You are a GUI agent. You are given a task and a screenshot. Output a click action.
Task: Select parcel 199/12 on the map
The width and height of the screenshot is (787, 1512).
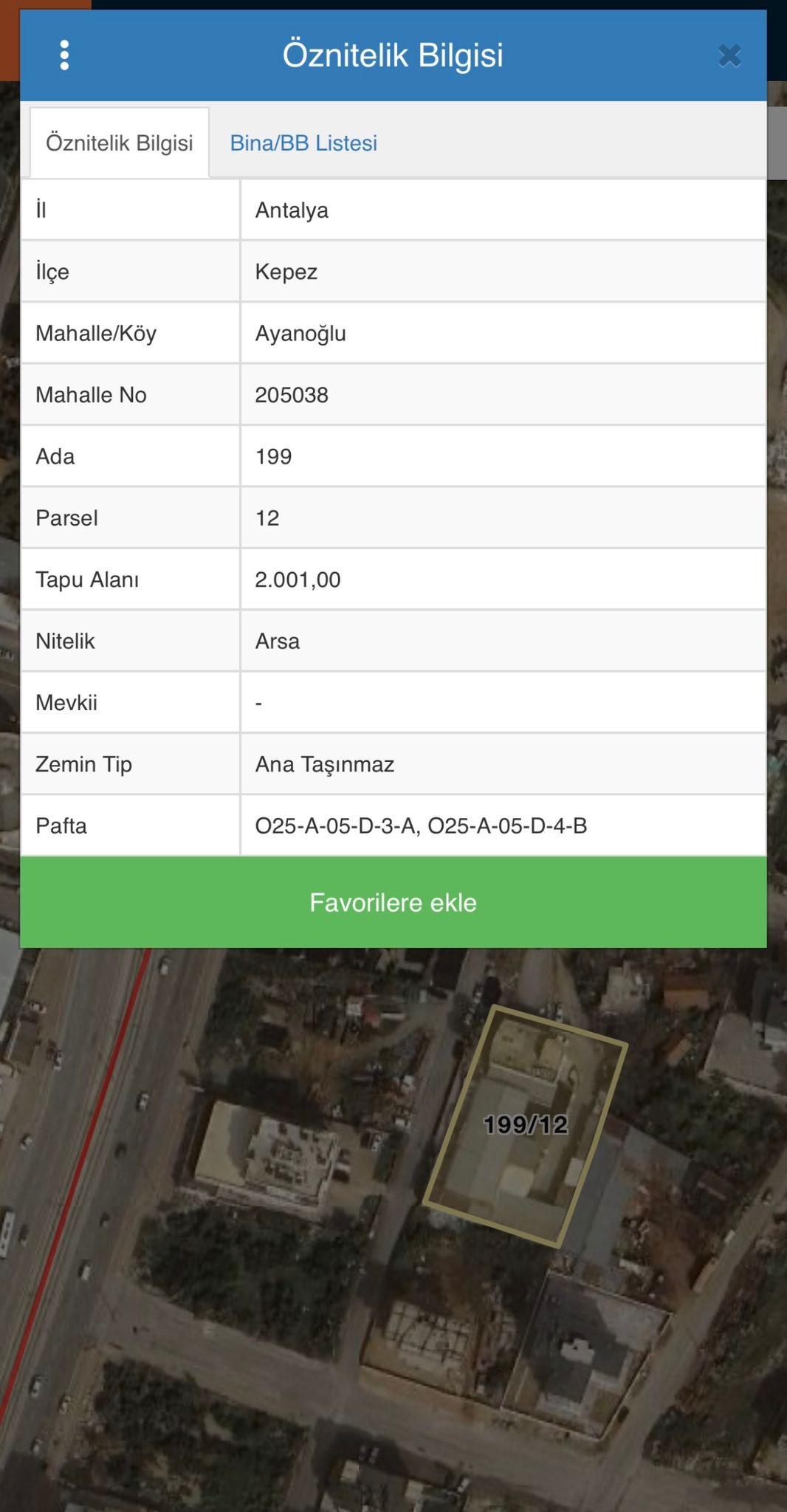526,1124
